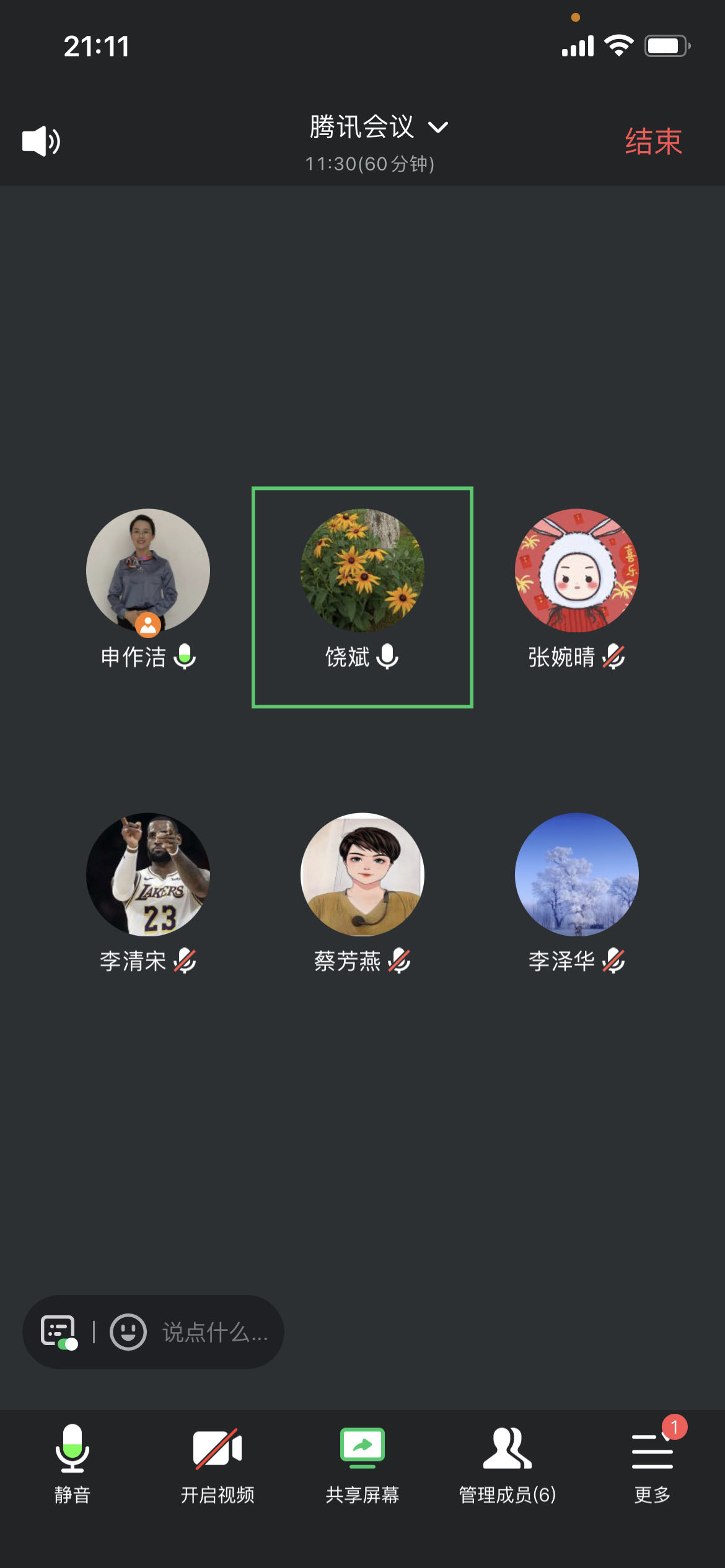Image resolution: width=725 pixels, height=1568 pixels.
Task: Open the 更多 menu
Action: 652,1464
